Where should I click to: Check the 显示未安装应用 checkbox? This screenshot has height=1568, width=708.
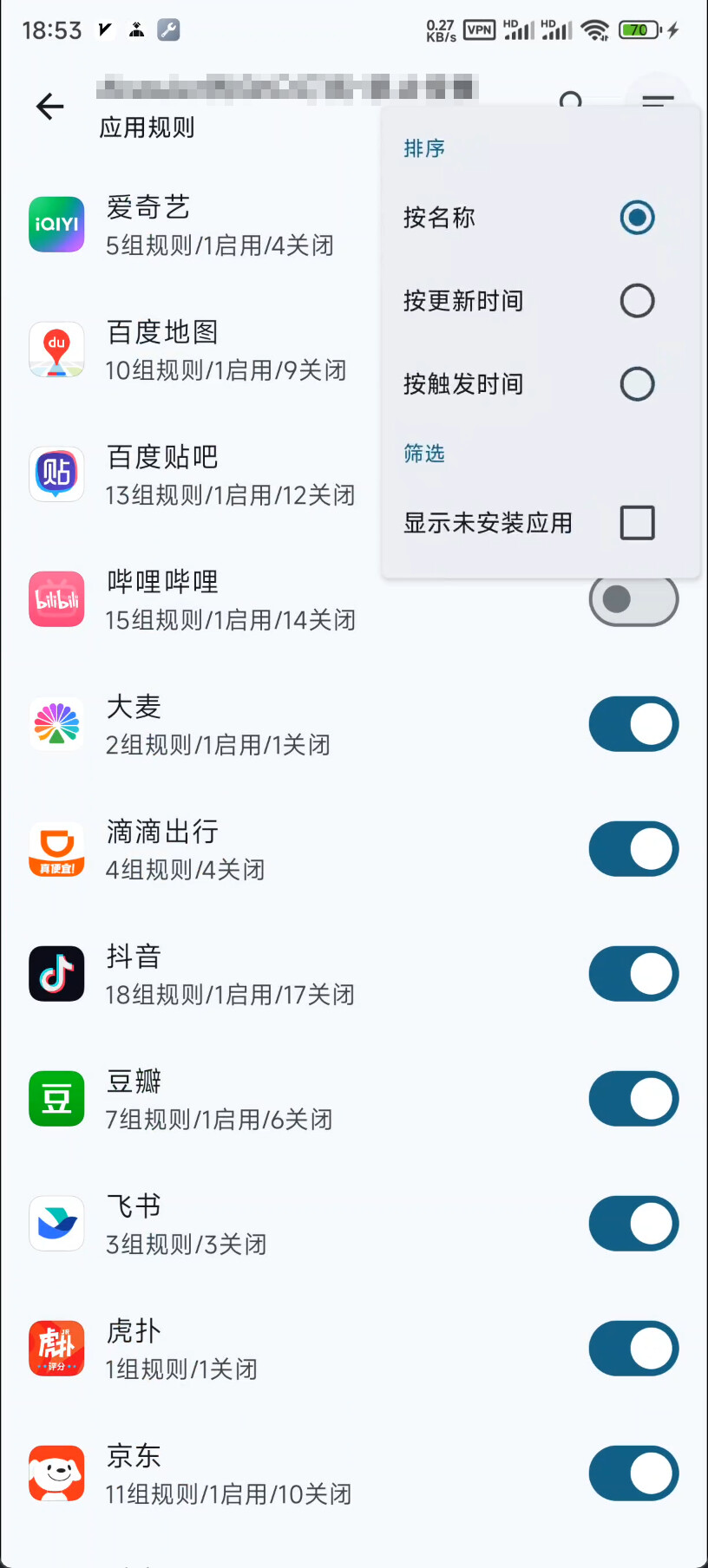click(637, 523)
